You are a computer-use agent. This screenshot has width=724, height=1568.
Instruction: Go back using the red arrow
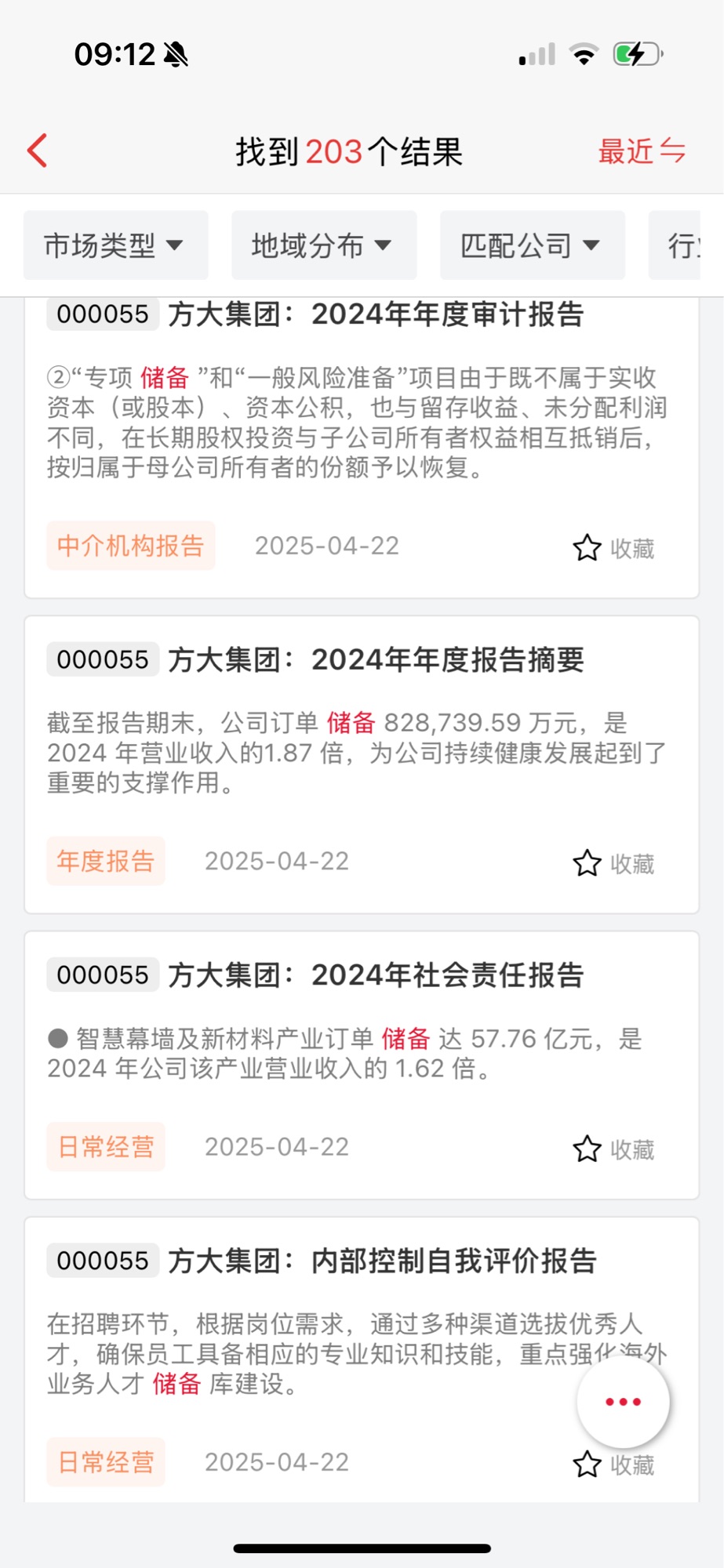pyautogui.click(x=38, y=151)
